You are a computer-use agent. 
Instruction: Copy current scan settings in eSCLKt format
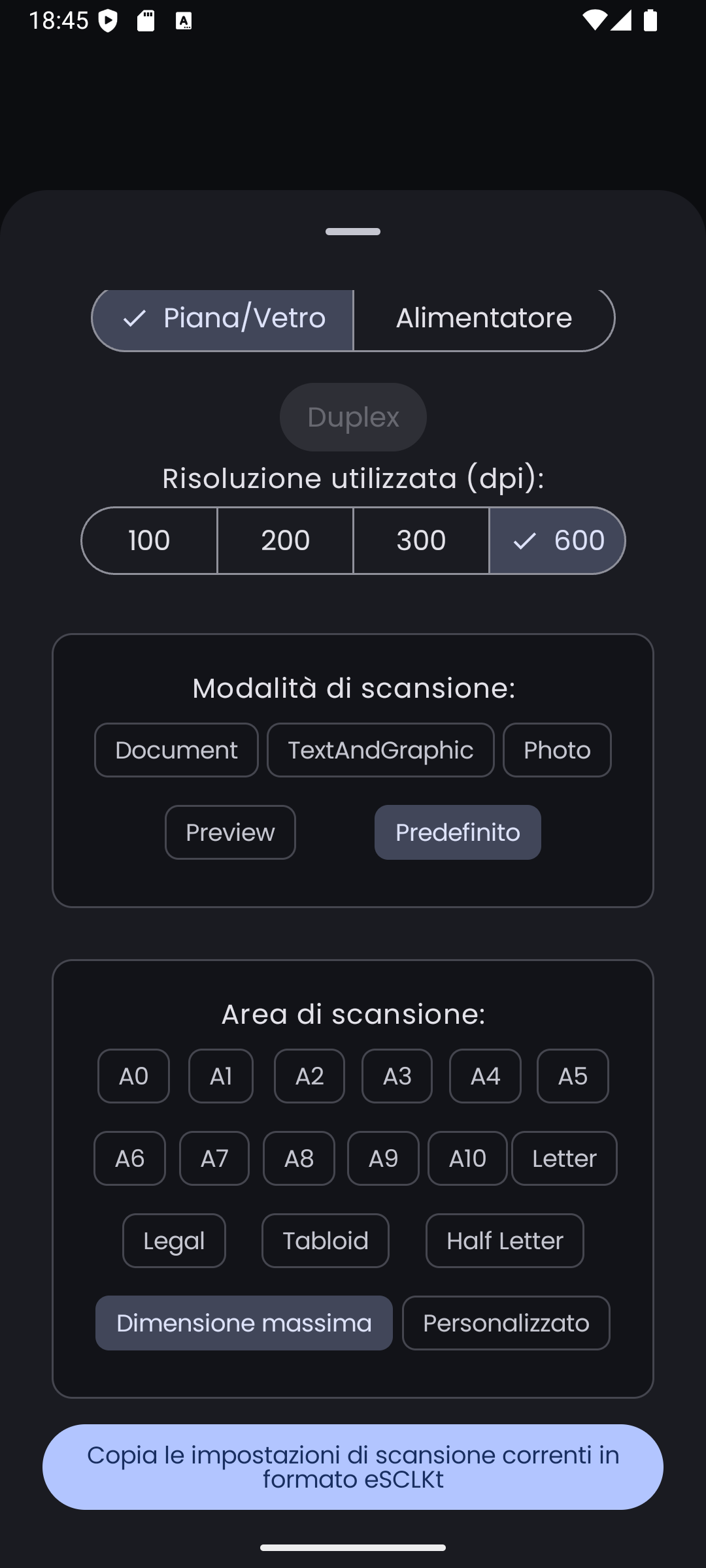coord(353,1467)
